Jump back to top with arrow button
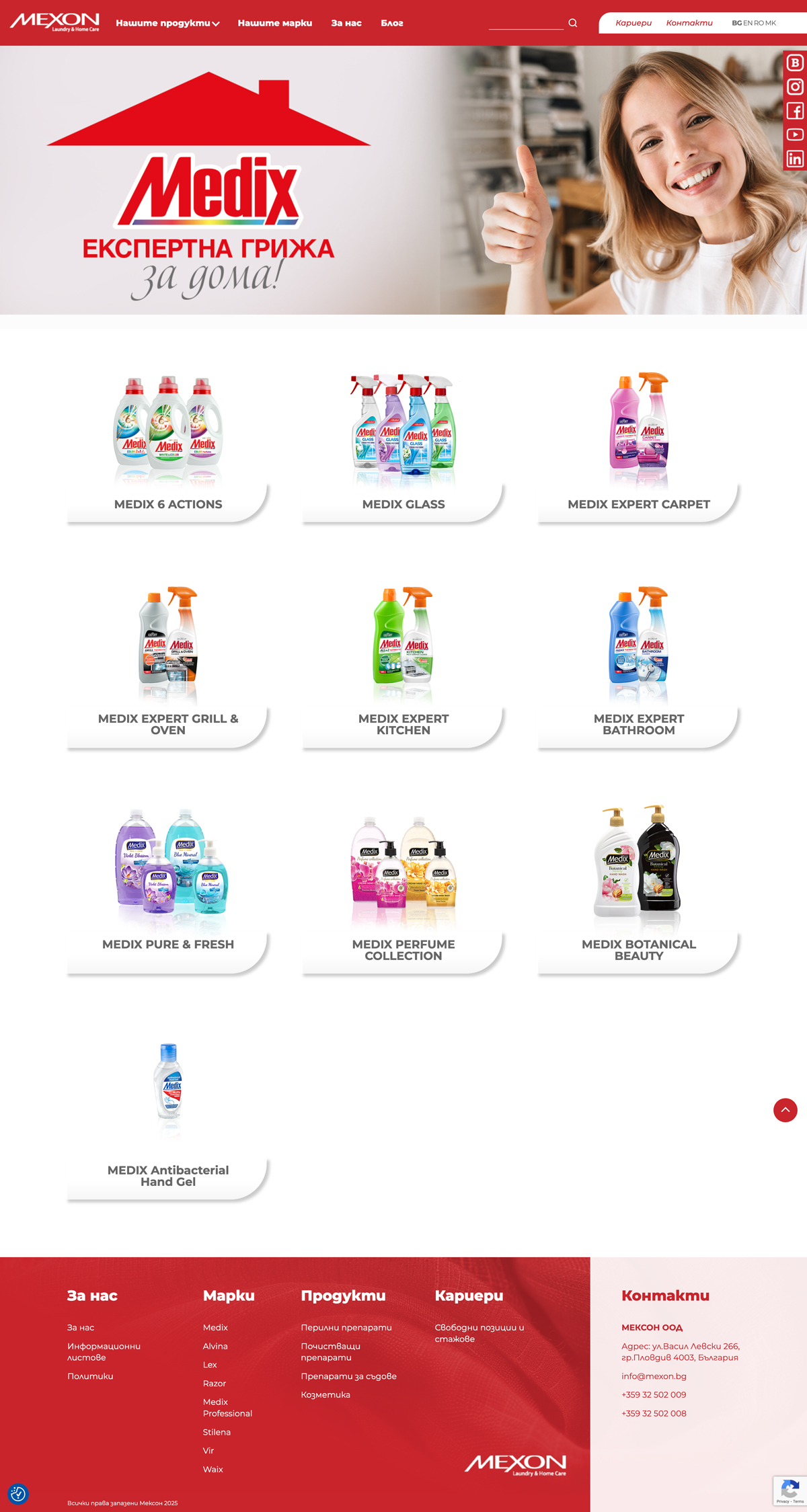This screenshot has width=807, height=1512. pyautogui.click(x=785, y=1110)
